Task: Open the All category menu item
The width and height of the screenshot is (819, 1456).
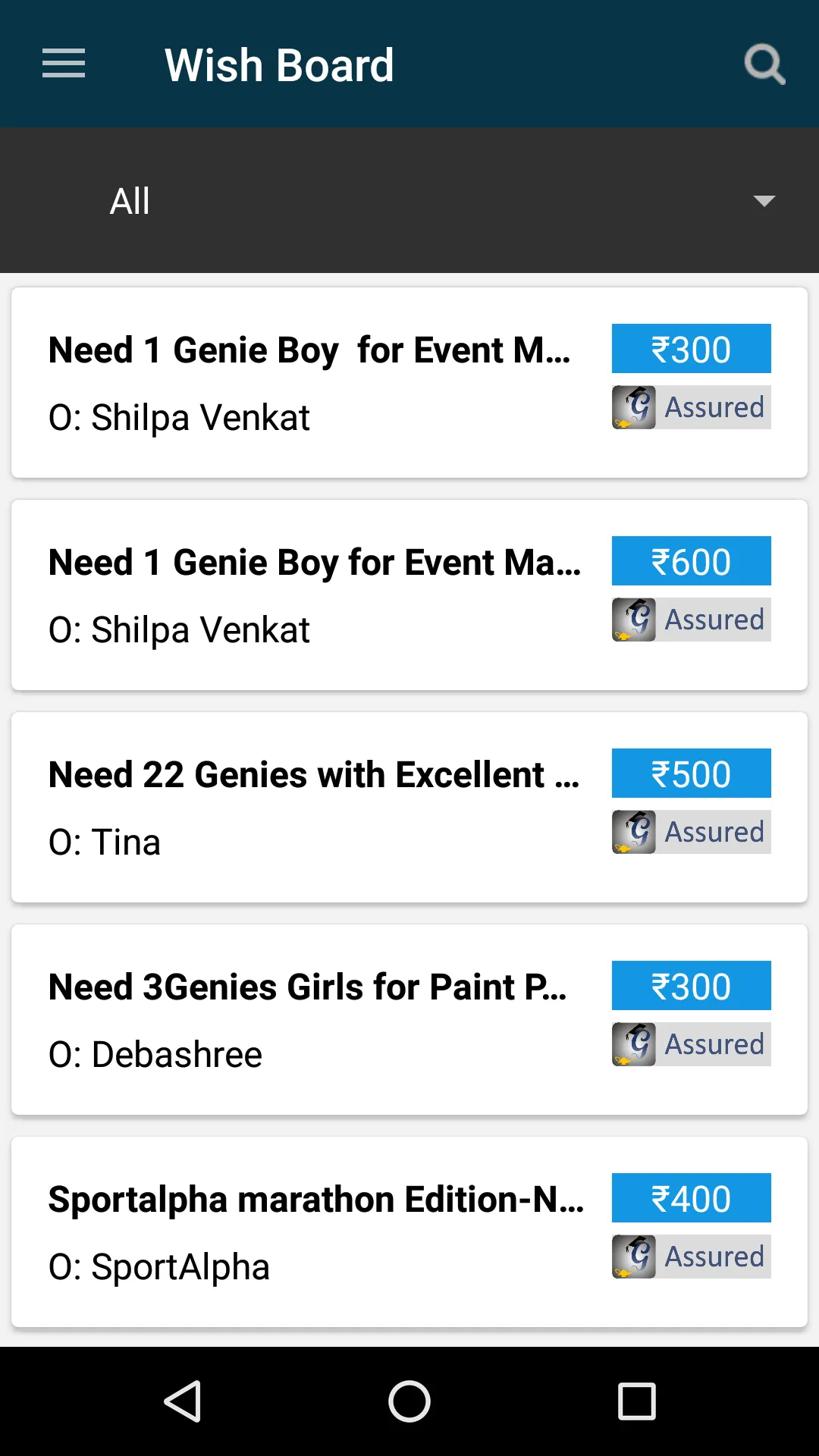Action: click(130, 200)
